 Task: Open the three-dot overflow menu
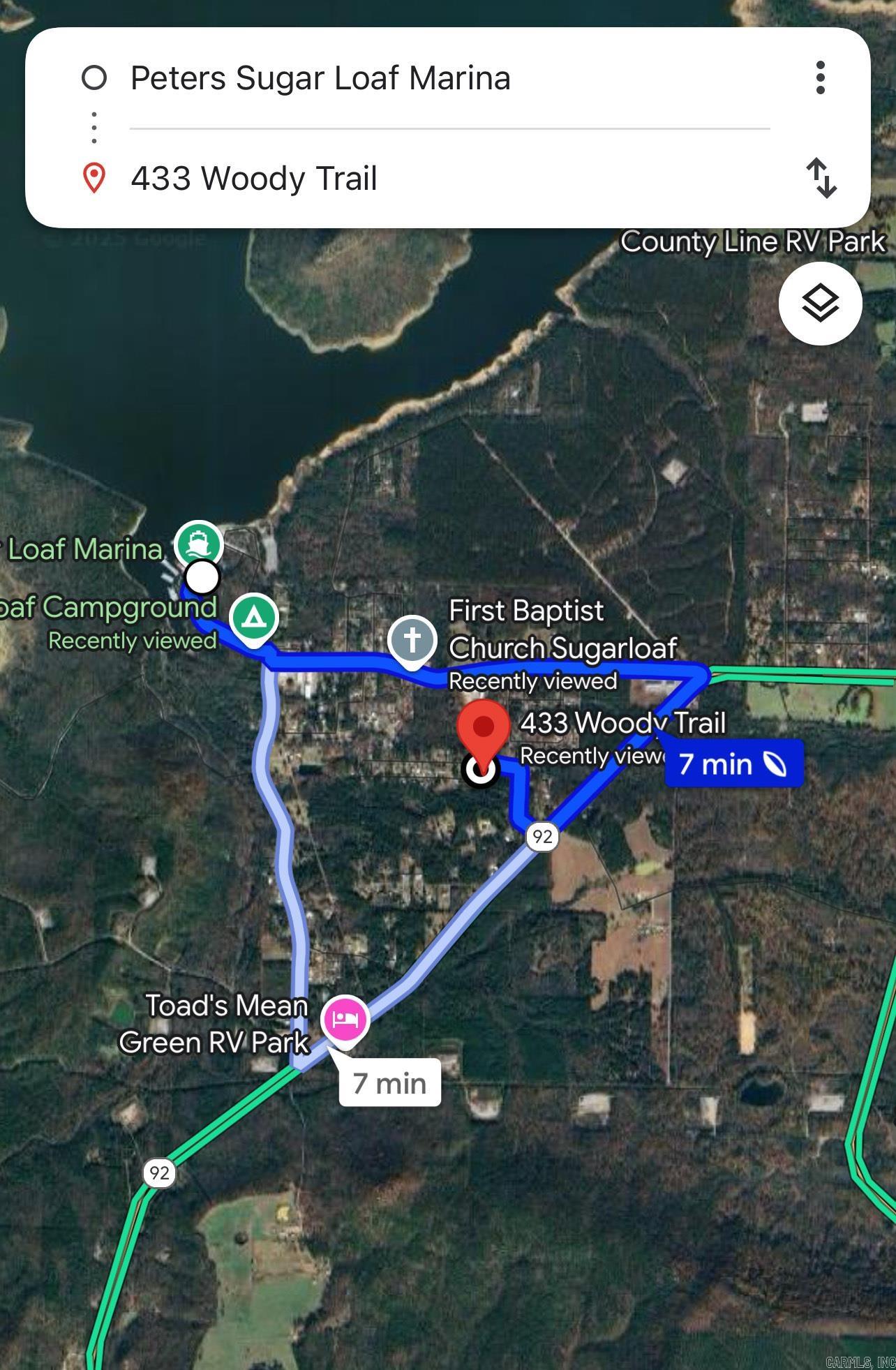(x=821, y=77)
